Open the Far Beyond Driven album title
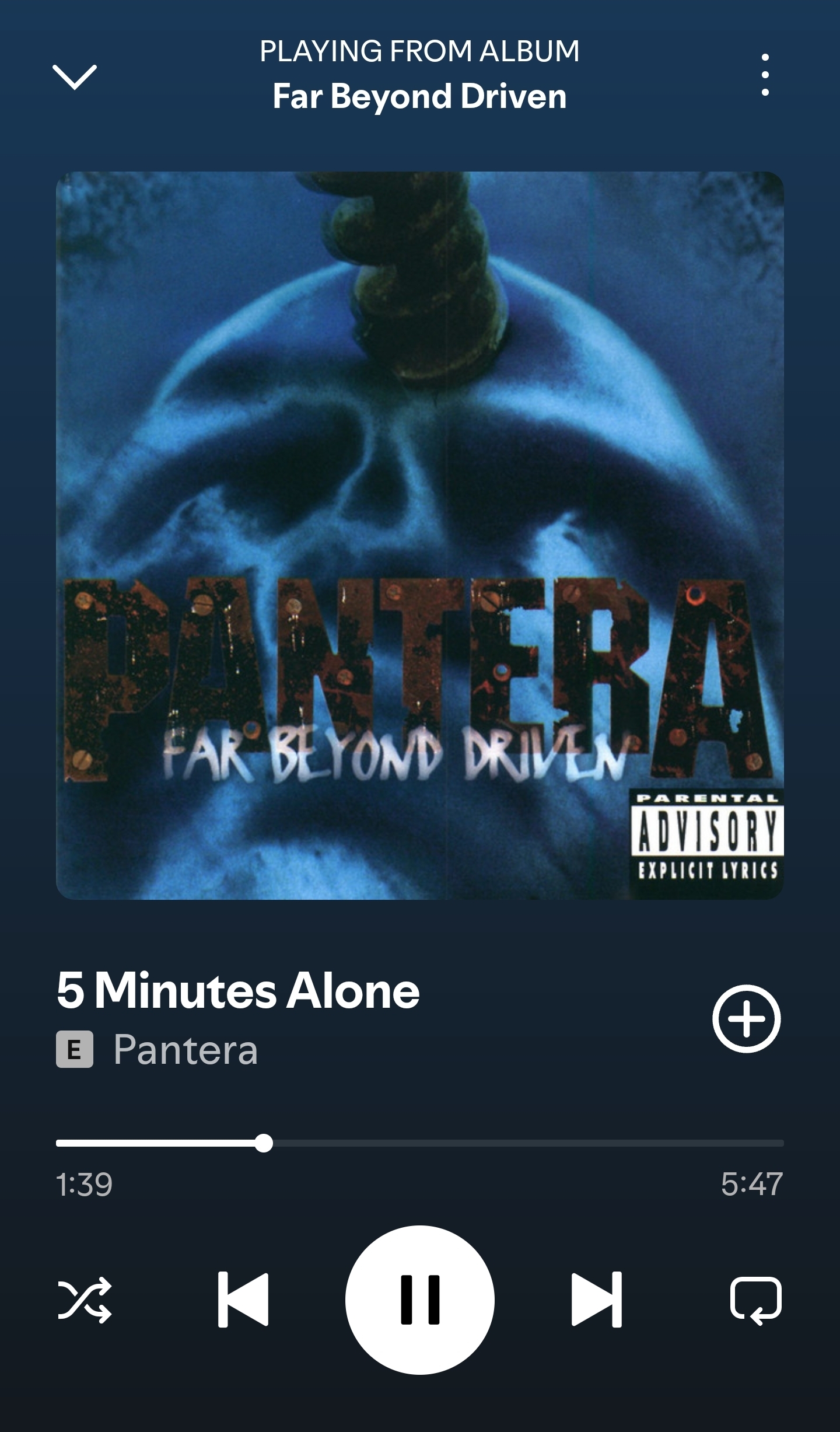 420,96
